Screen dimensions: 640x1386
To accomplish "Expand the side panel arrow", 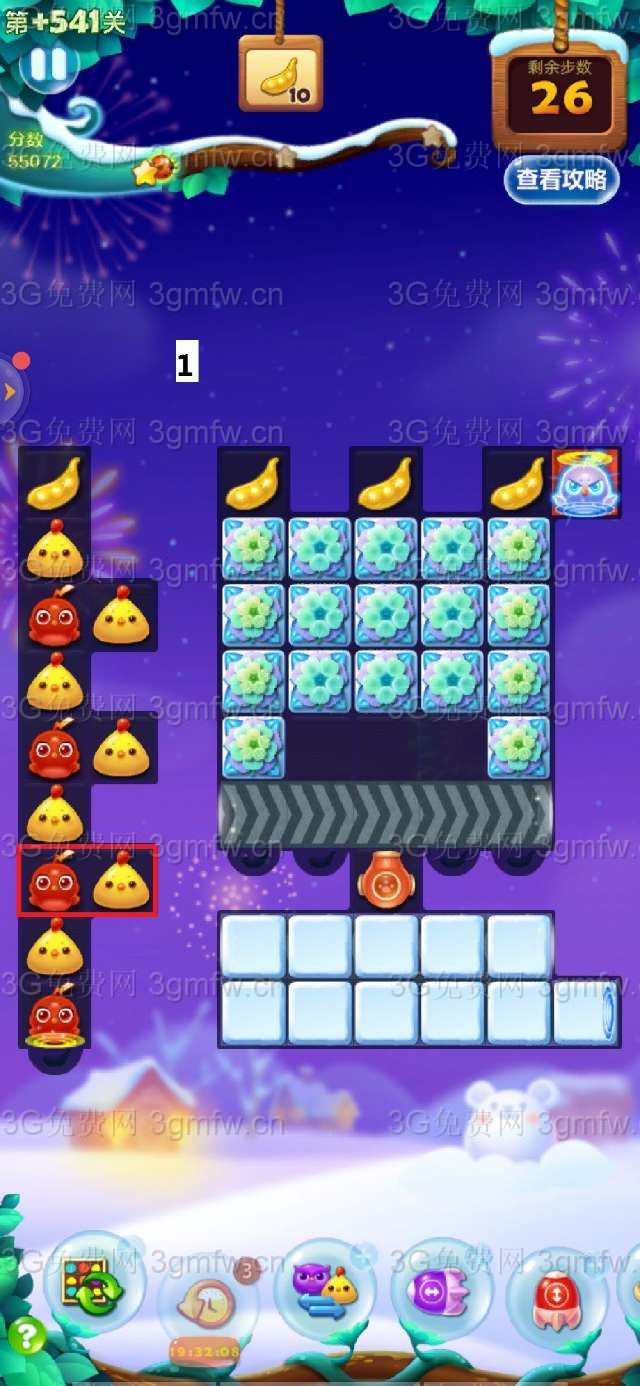I will (10, 392).
